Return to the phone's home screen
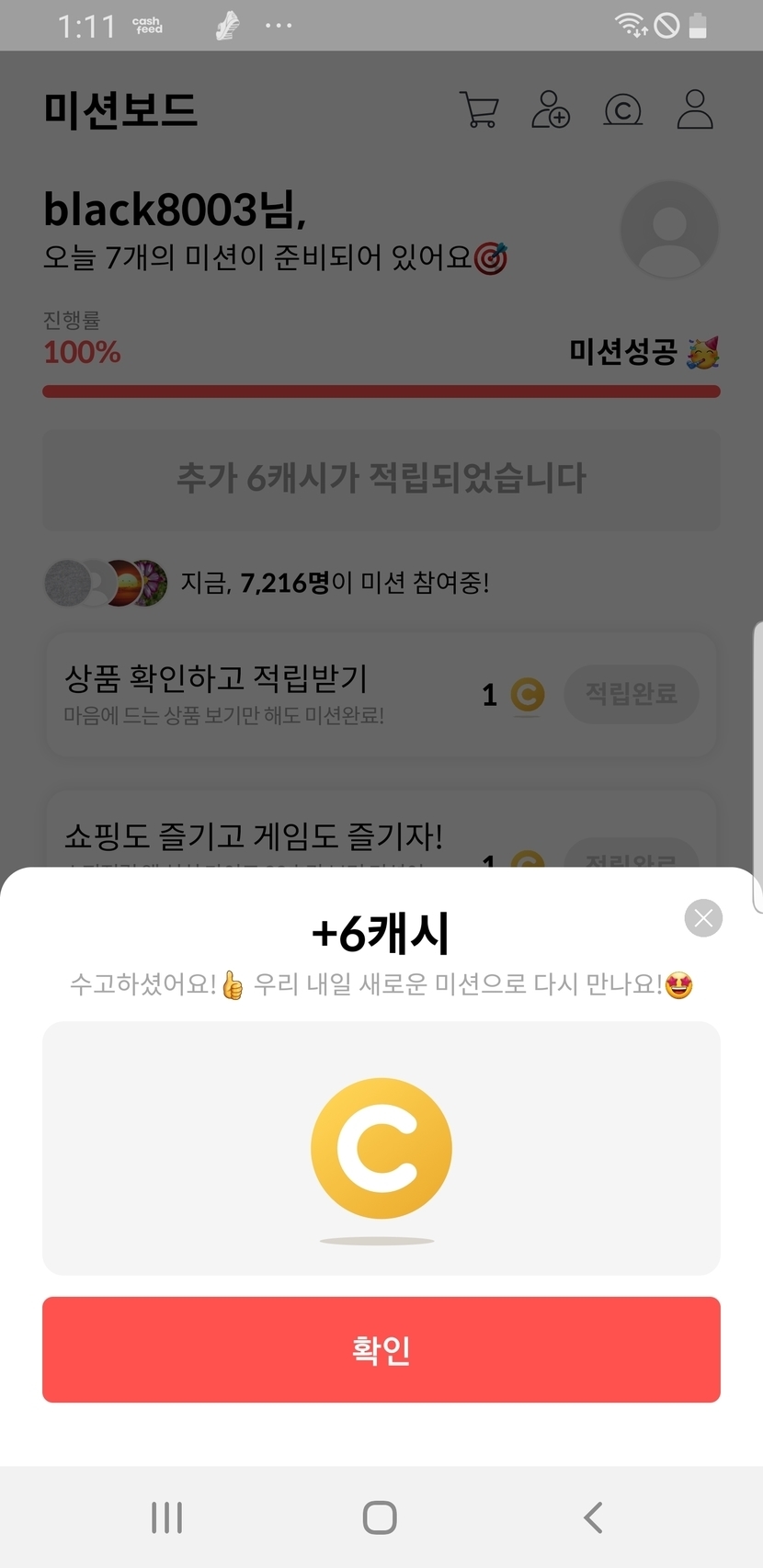 click(380, 1517)
